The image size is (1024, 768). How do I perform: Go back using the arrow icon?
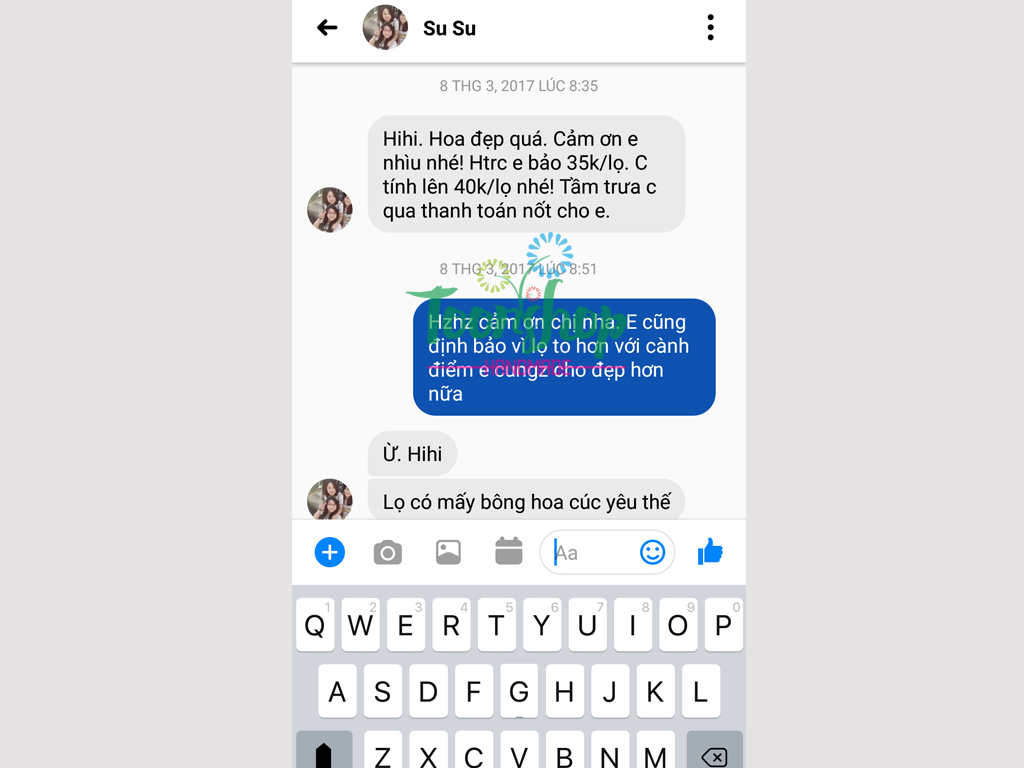(327, 28)
